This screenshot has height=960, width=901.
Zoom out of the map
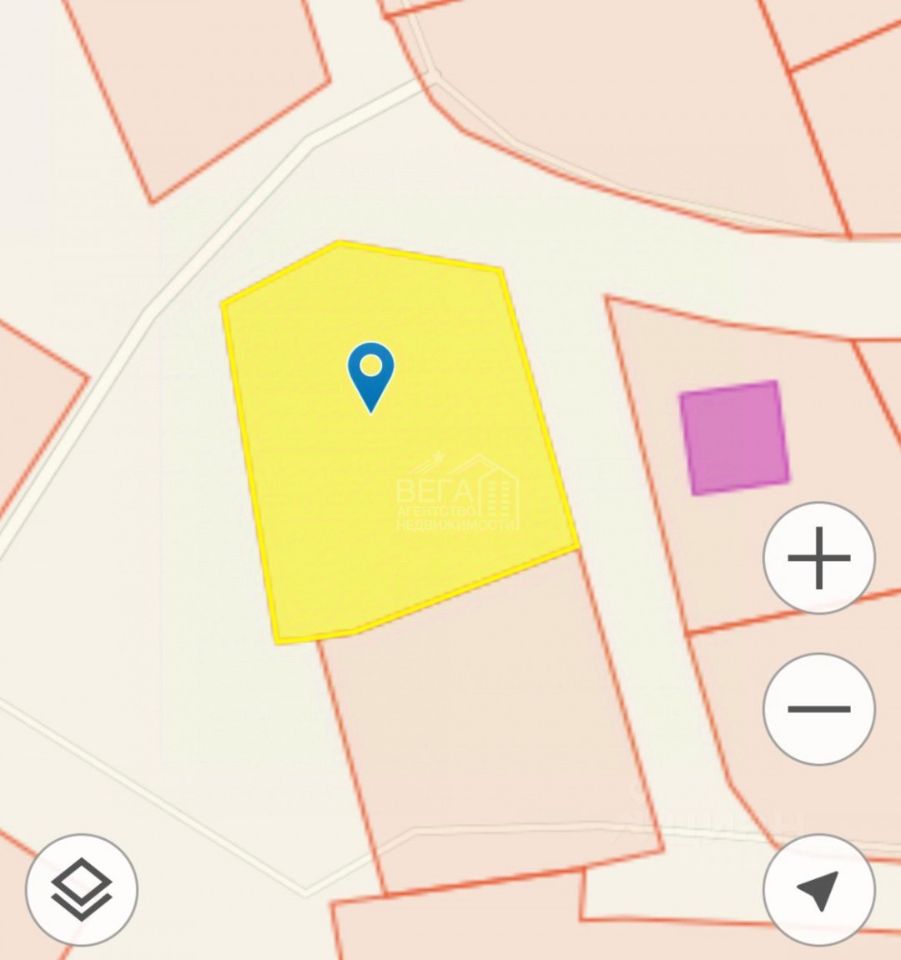click(x=819, y=709)
